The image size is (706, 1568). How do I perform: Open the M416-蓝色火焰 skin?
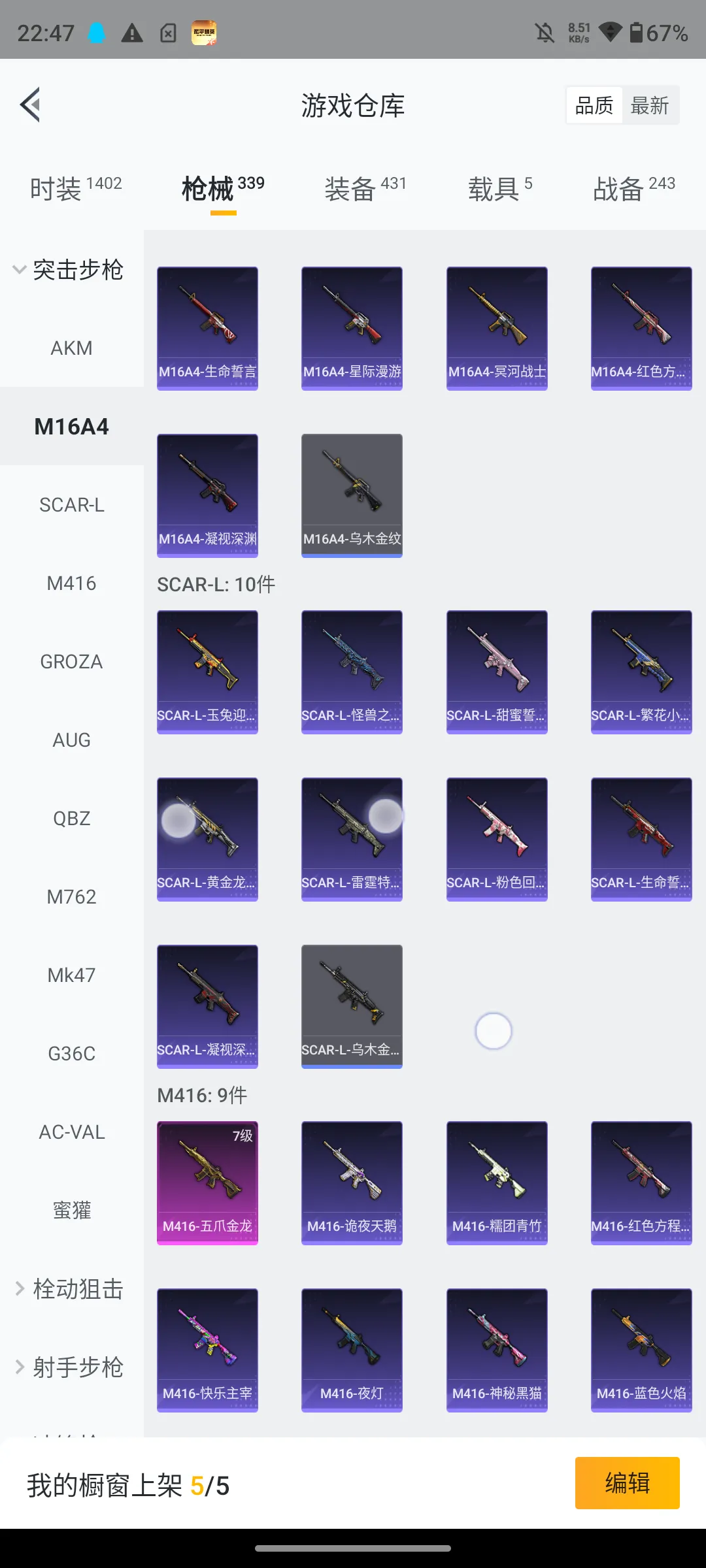(x=641, y=1350)
